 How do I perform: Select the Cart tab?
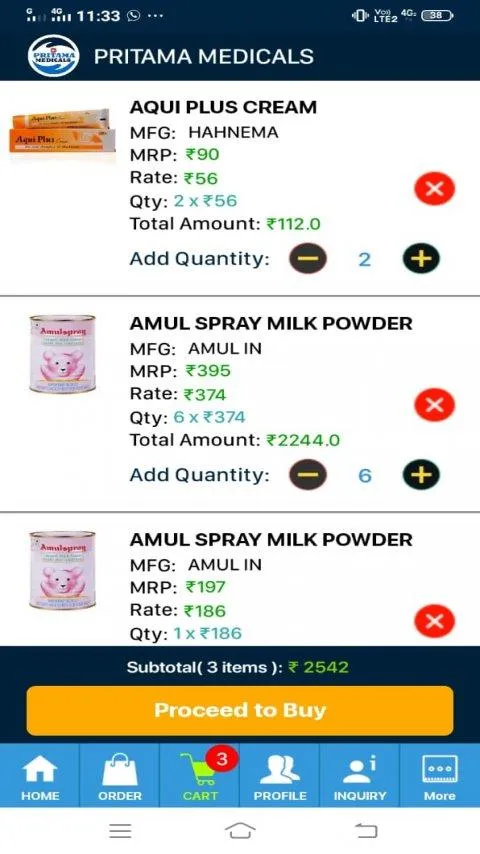click(200, 776)
